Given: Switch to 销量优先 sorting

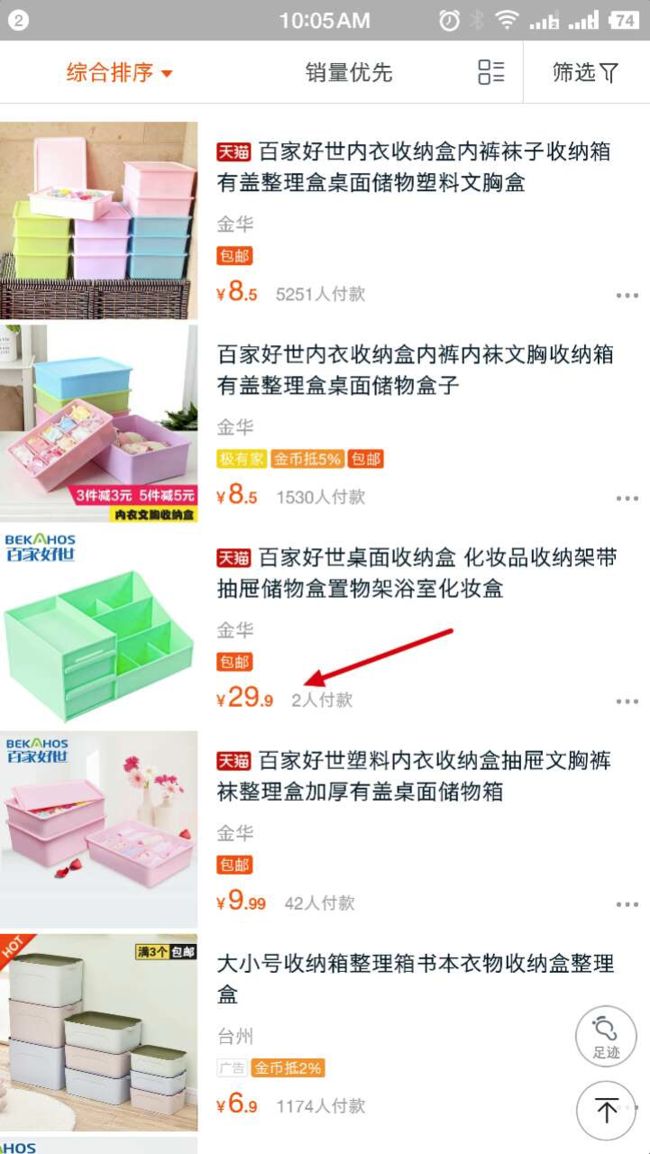Looking at the screenshot, I should tap(349, 72).
